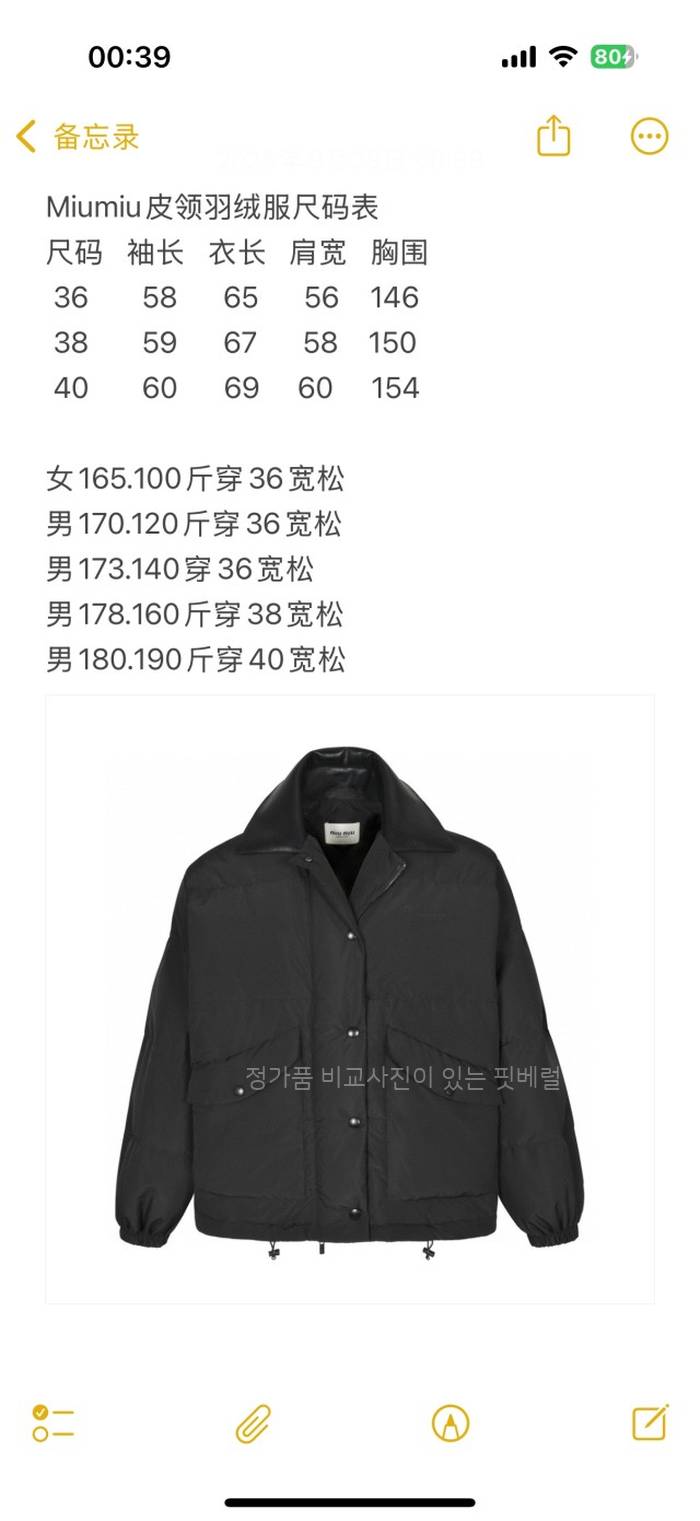Share this note
Image resolution: width=700 pixels, height=1521 pixels.
[553, 136]
